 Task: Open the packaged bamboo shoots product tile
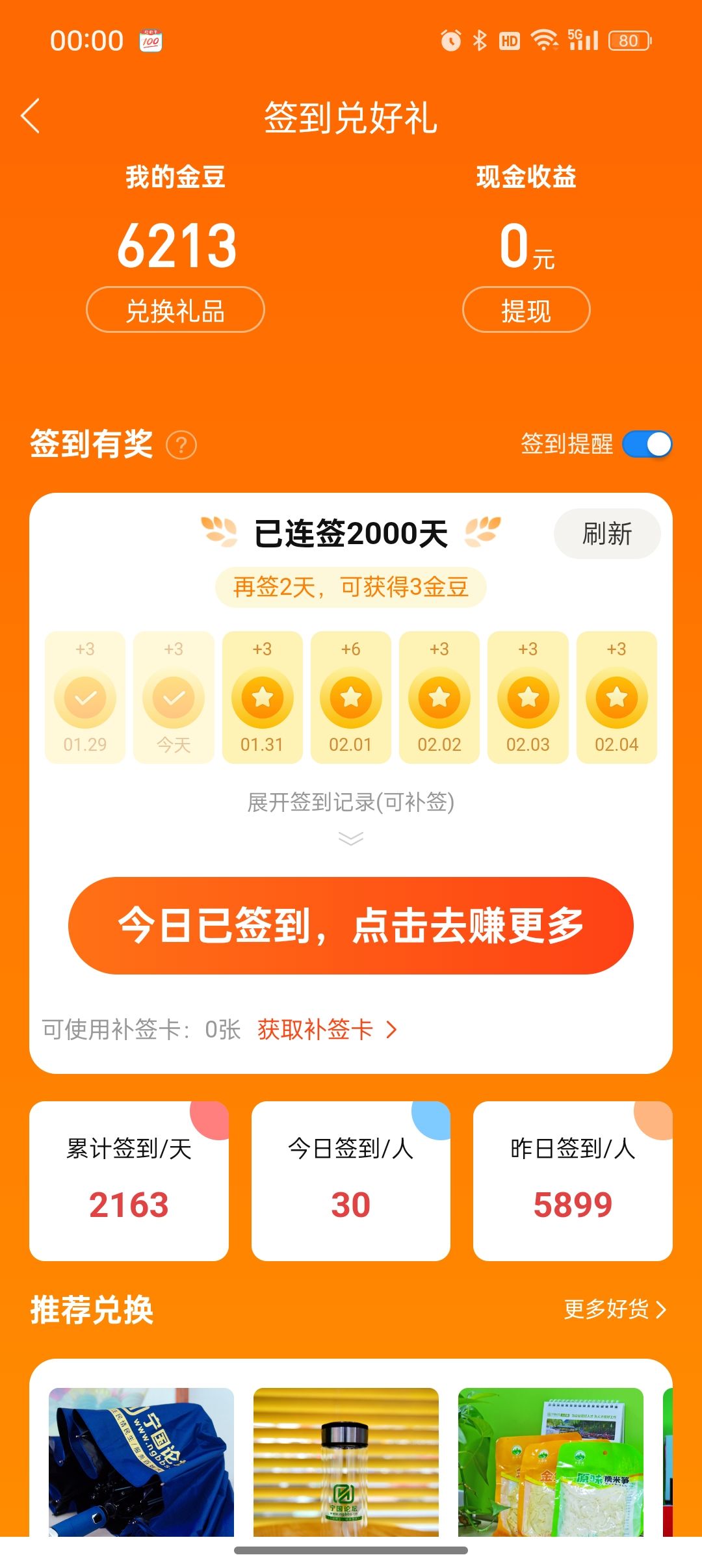[x=551, y=1463]
